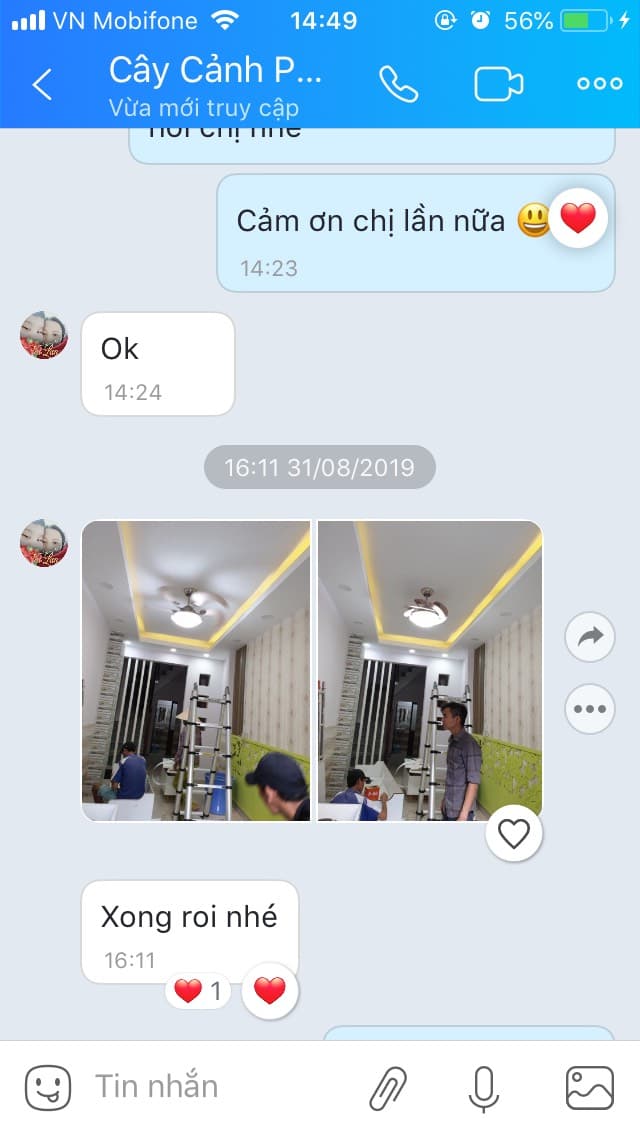This screenshot has height=1136, width=640.
Task: Open Cây Cảnh contact profile from header
Action: (x=215, y=82)
